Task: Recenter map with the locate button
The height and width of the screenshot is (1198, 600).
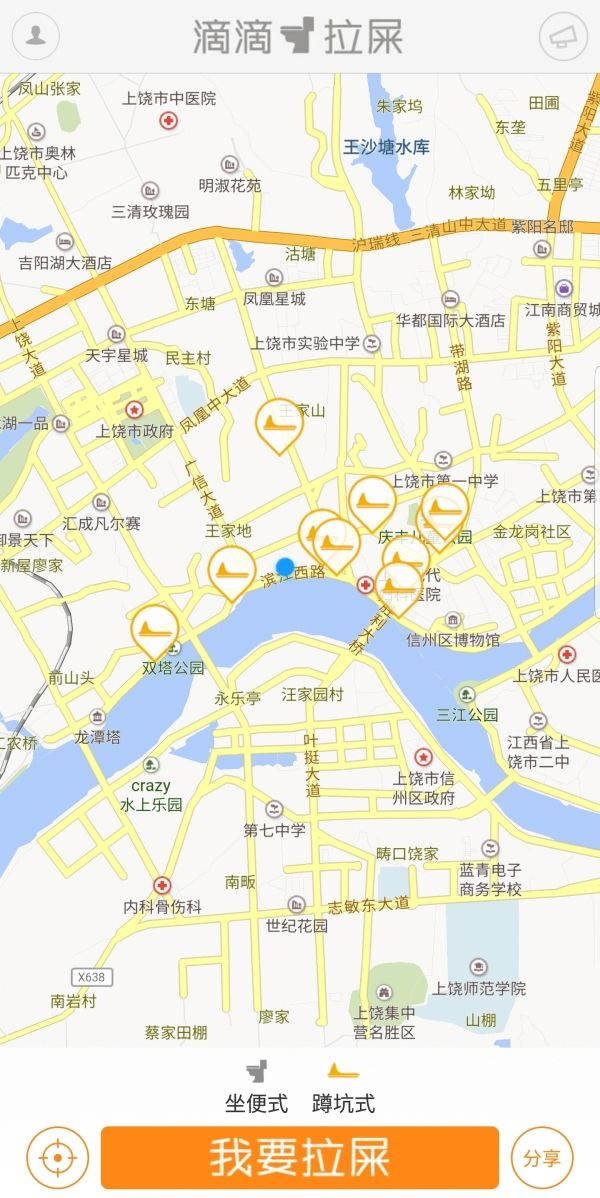Action: point(57,1158)
